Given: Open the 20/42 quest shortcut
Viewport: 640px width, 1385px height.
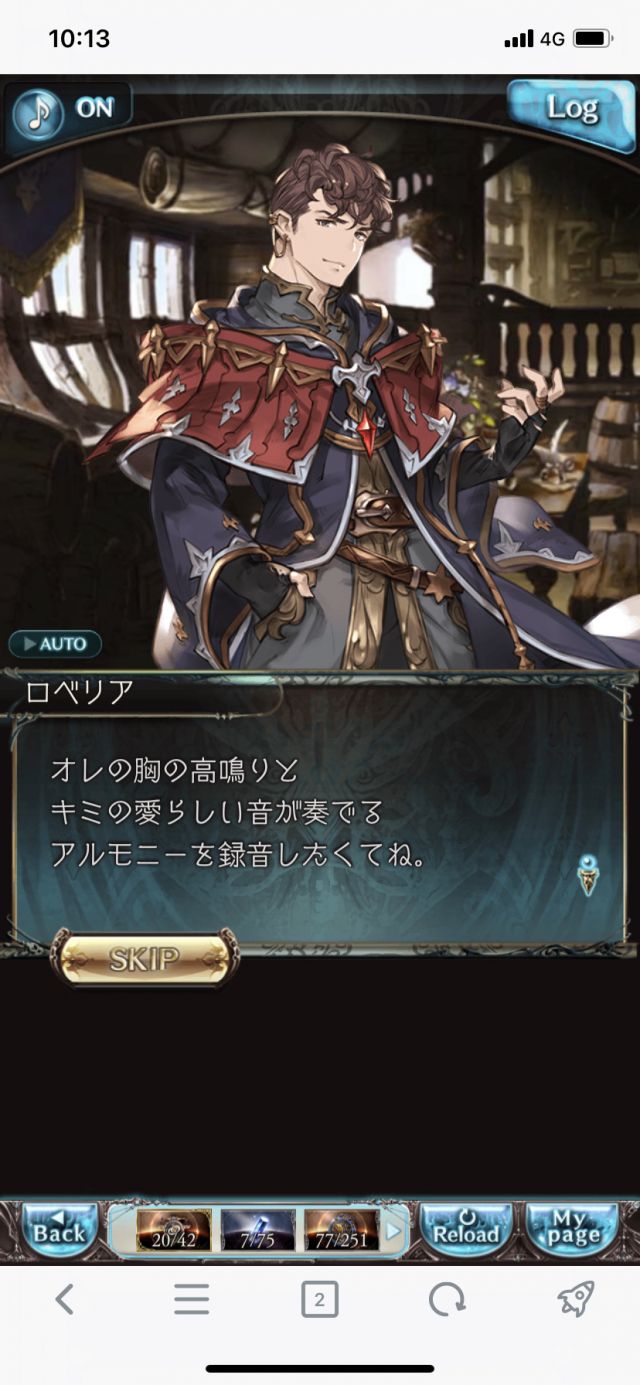Looking at the screenshot, I should (173, 1230).
